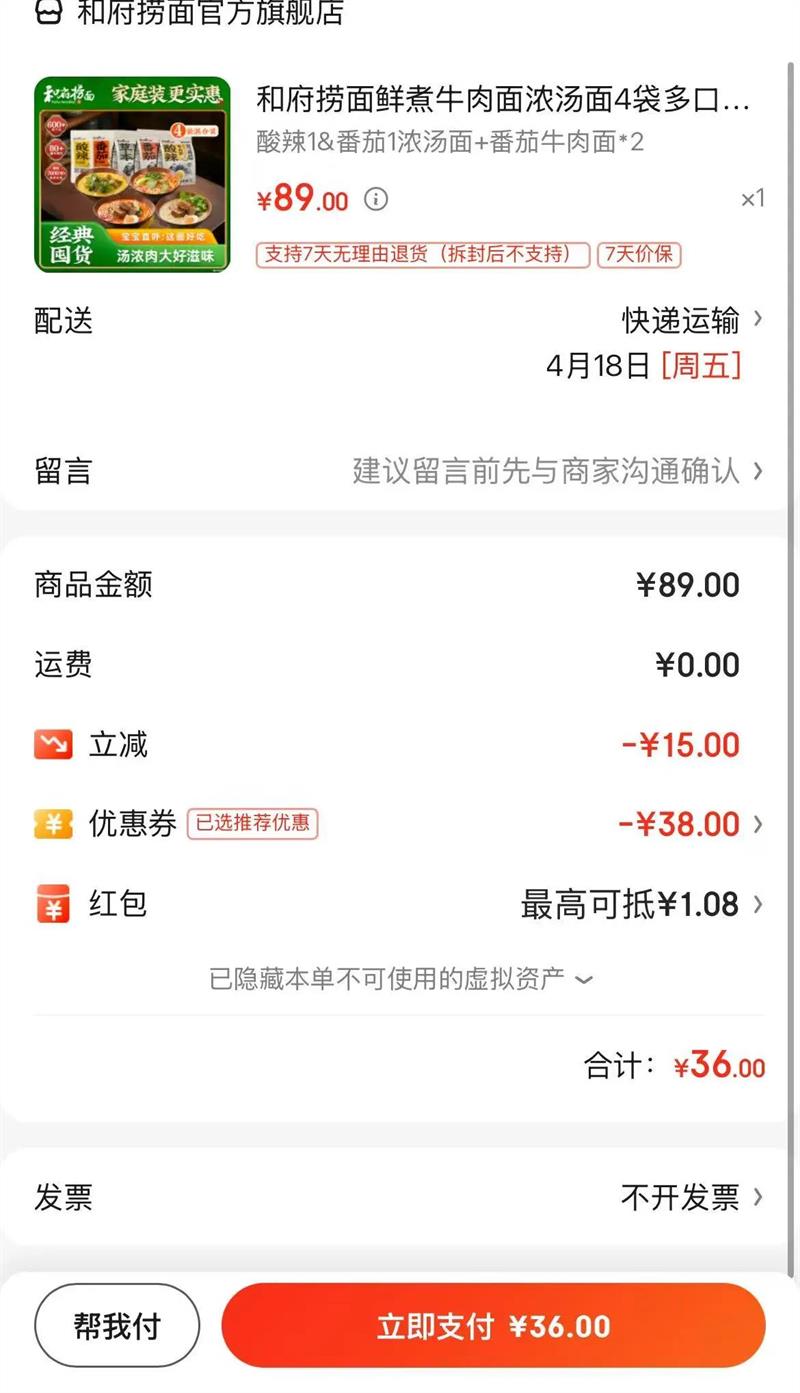This screenshot has height=1393, width=800.
Task: Open the 红包 red packet row
Action: [400, 905]
